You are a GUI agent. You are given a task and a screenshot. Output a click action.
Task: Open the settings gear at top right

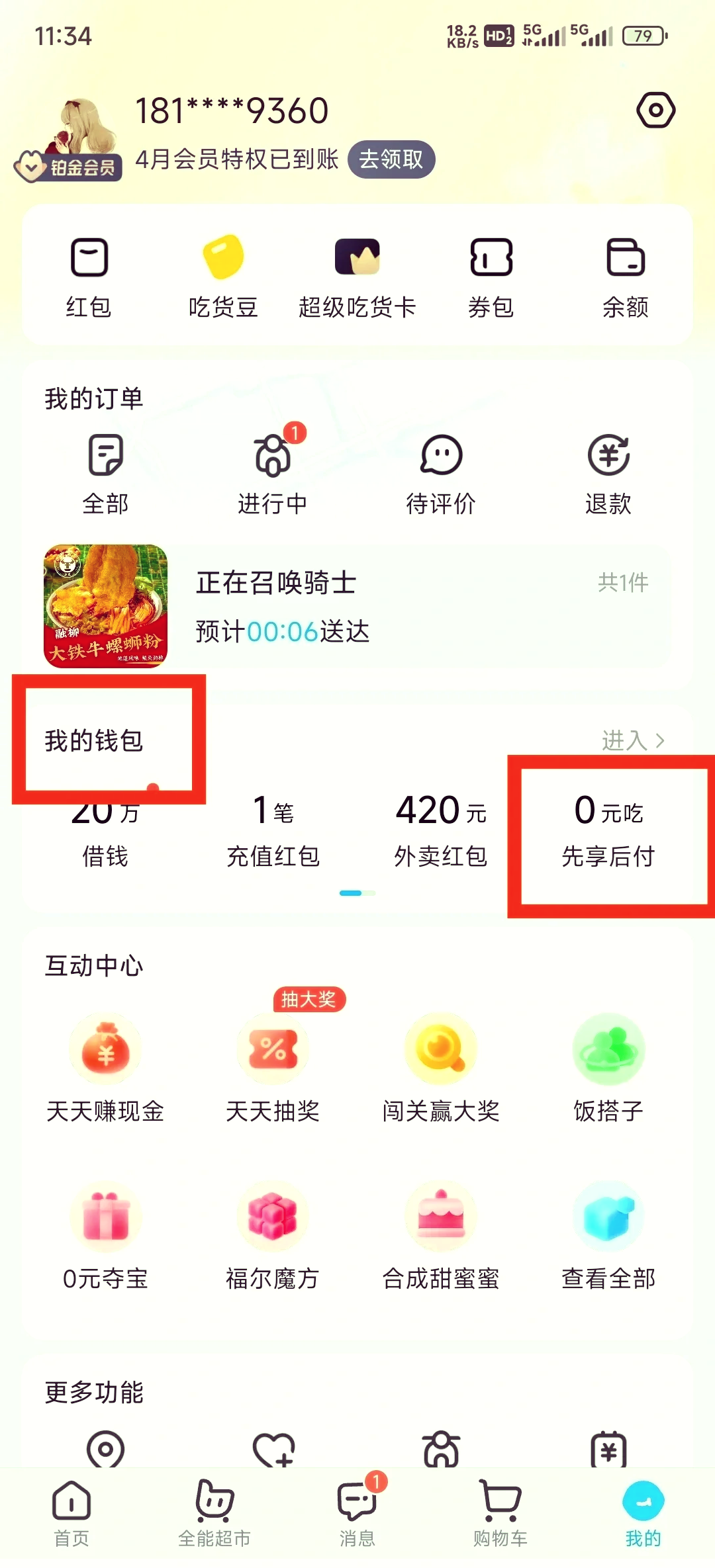coord(655,112)
